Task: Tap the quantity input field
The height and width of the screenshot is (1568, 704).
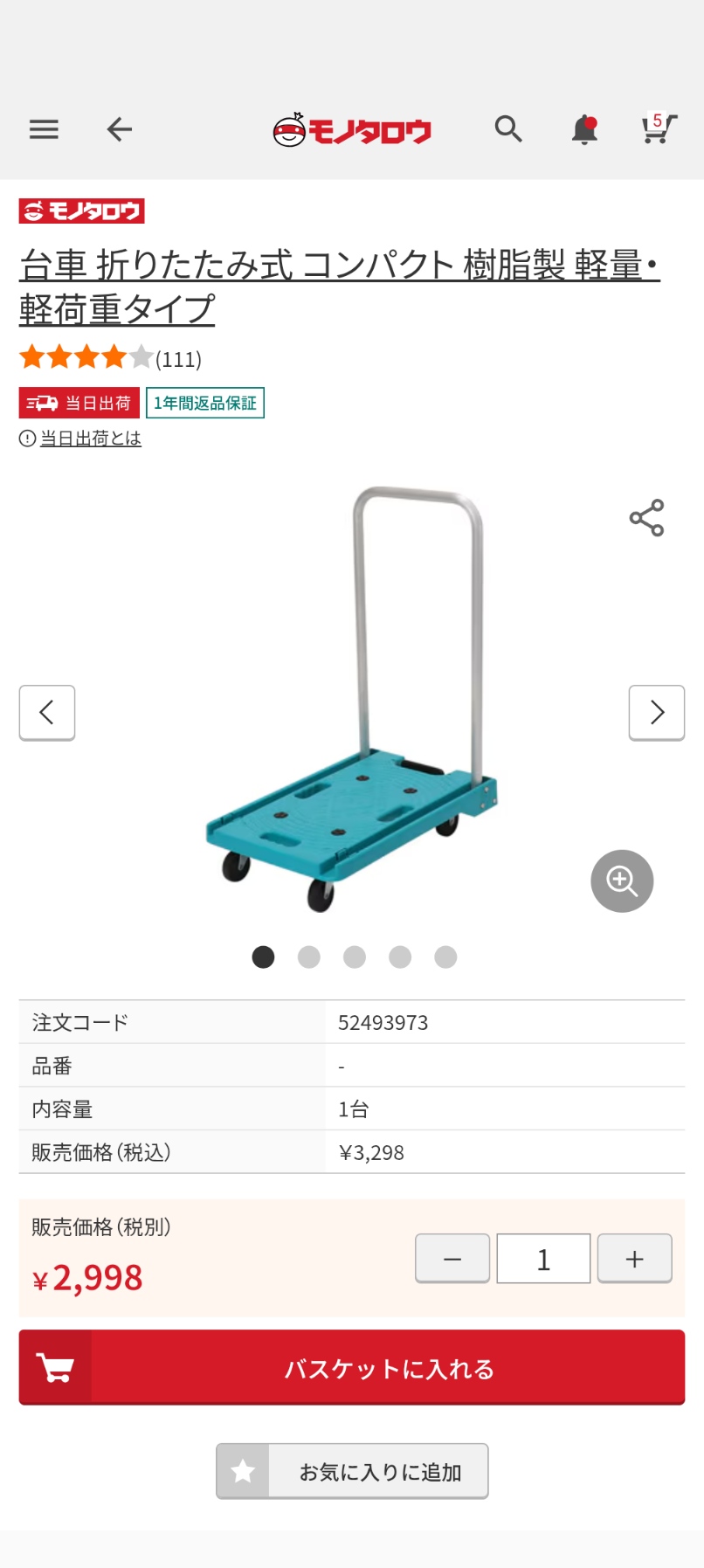Action: [x=543, y=1259]
